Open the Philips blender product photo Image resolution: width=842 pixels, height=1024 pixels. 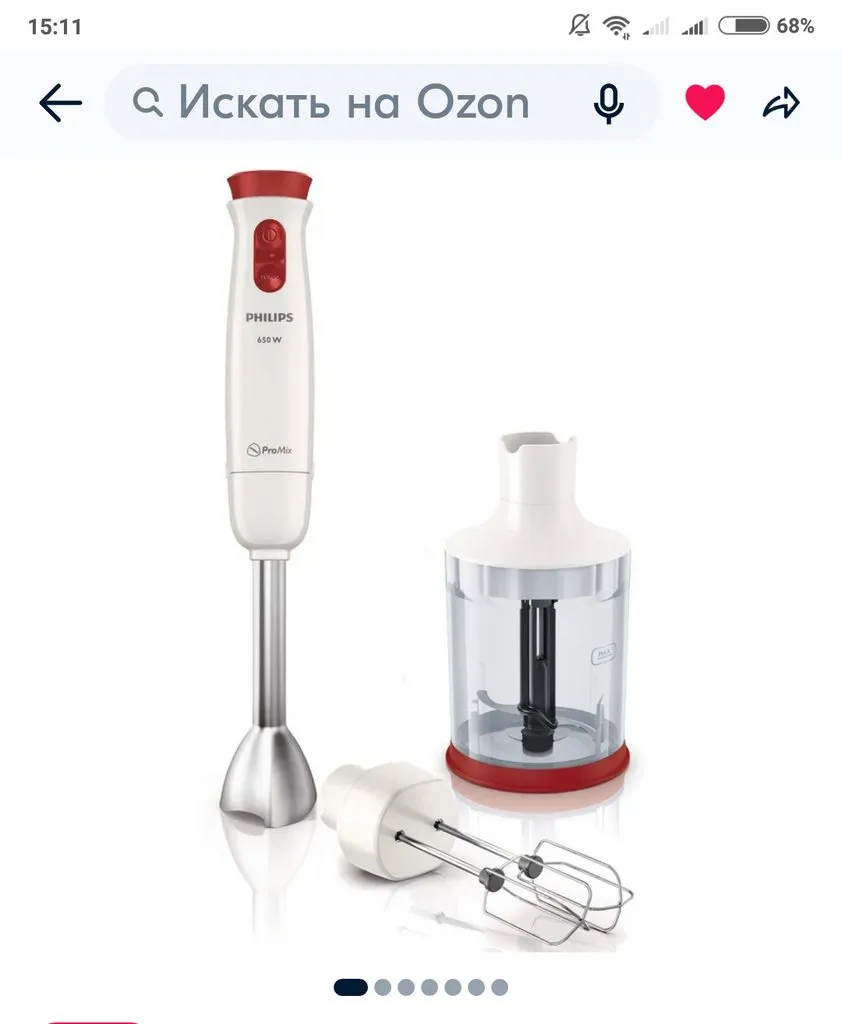click(x=420, y=560)
